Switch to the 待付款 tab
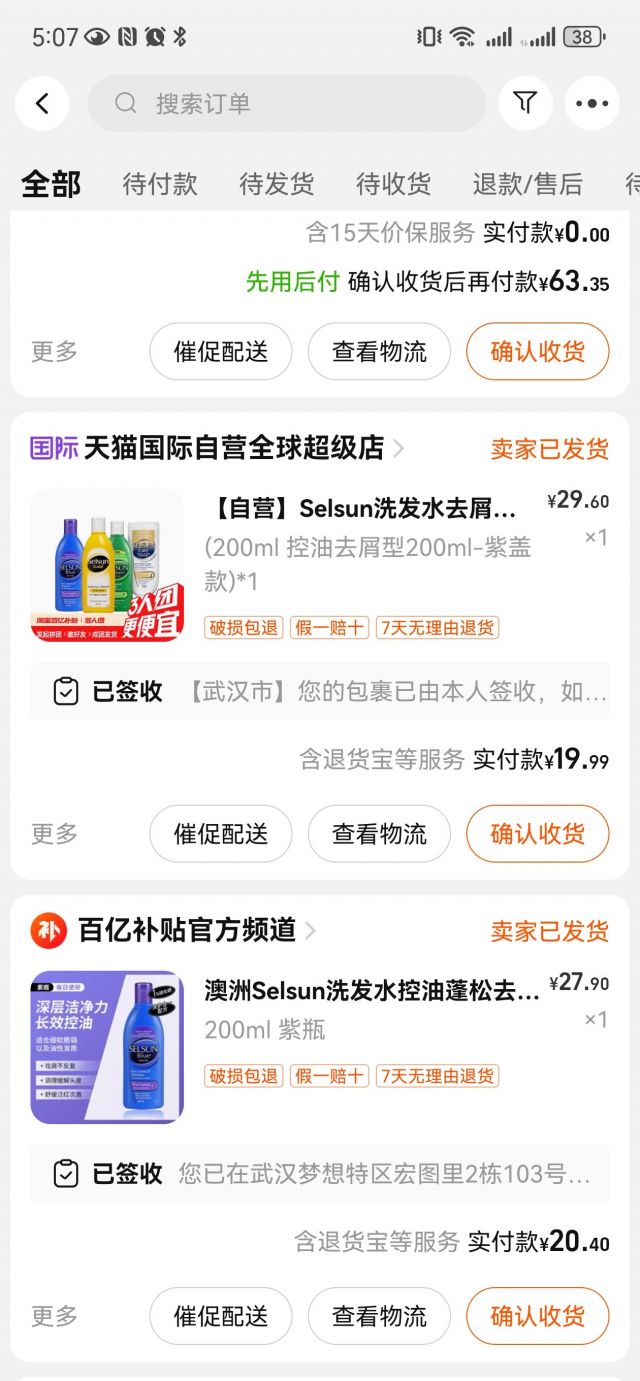The image size is (640, 1381). point(160,184)
